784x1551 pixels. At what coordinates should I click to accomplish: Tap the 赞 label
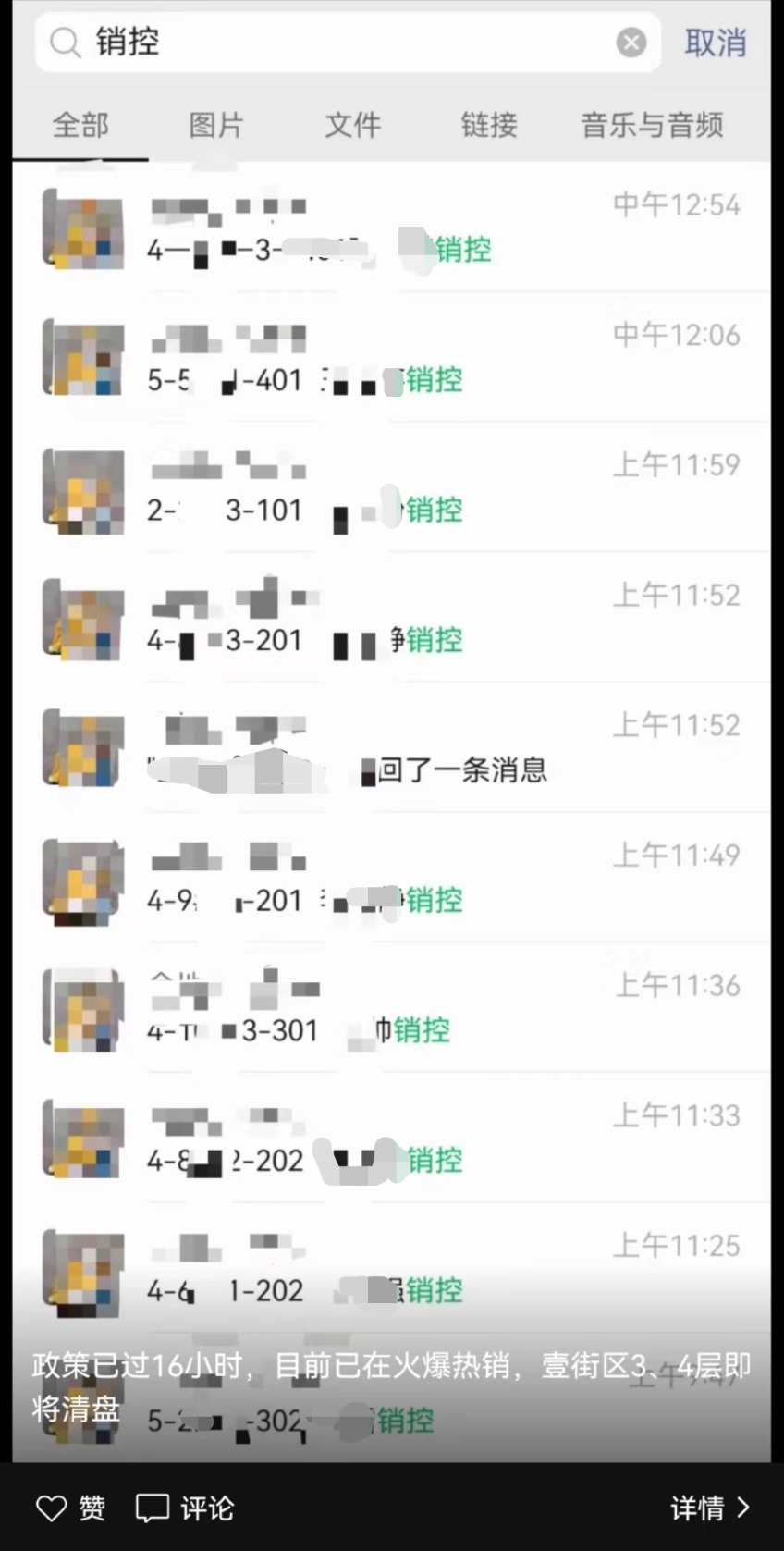[92, 1508]
